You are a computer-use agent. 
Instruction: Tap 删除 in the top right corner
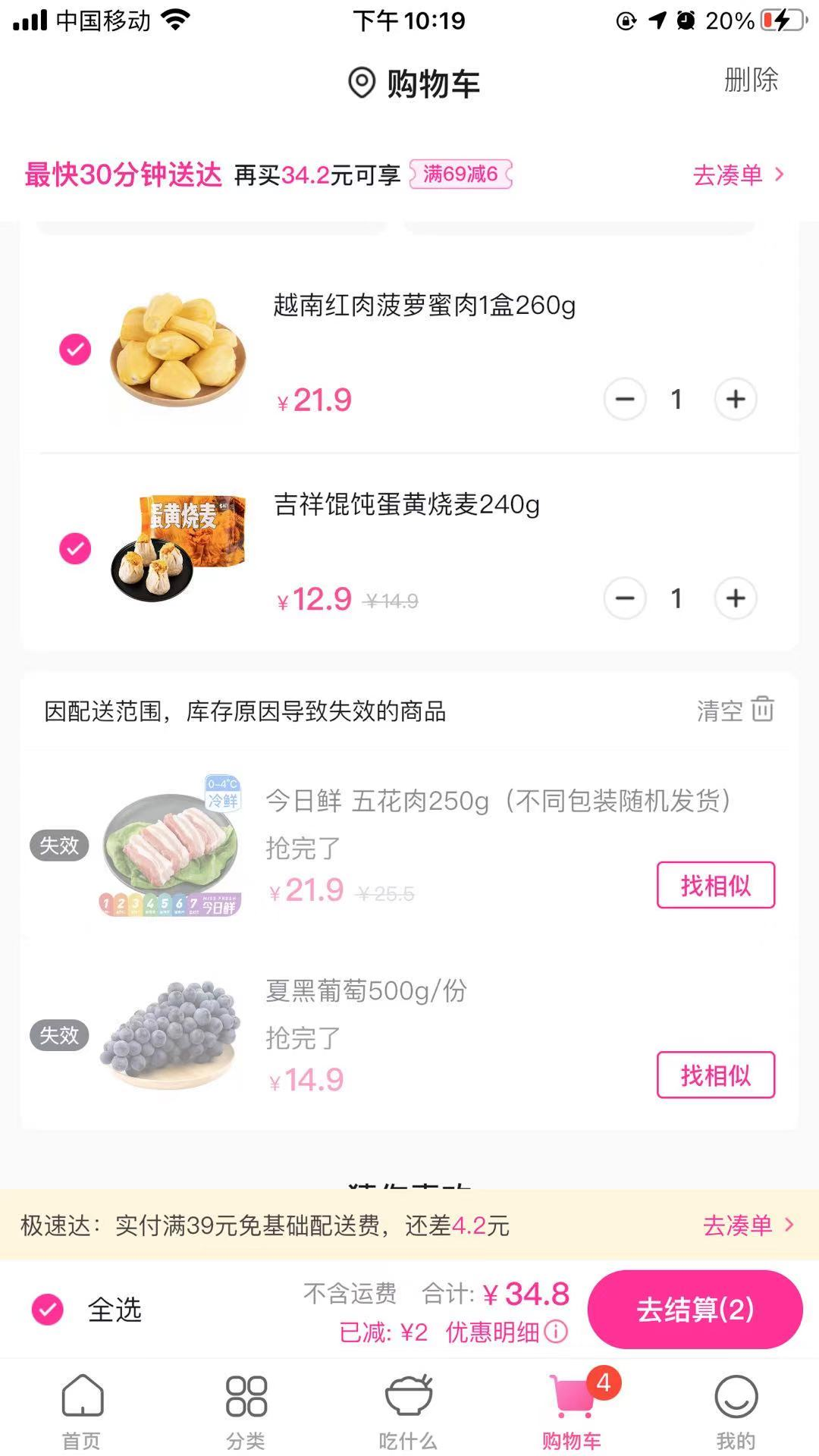coord(750,82)
